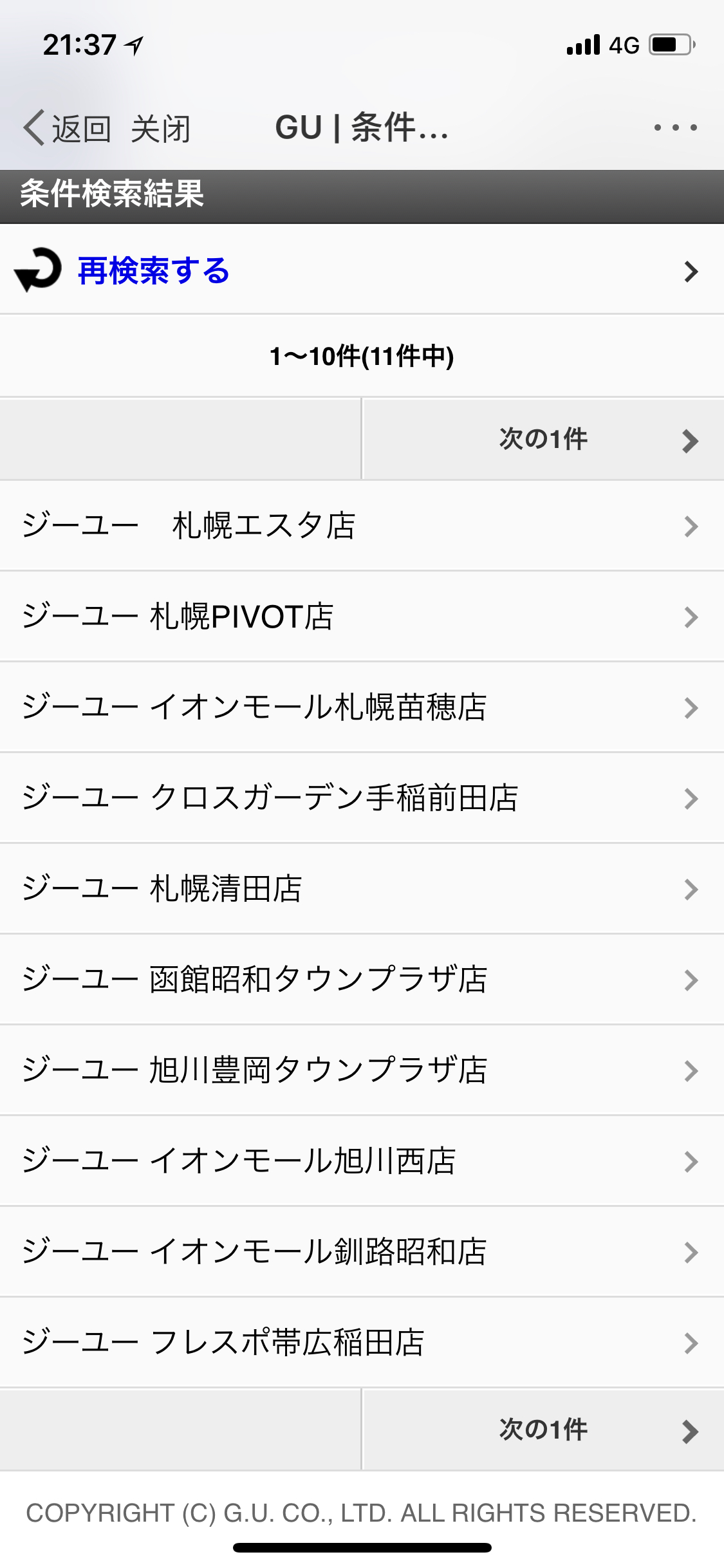724x1568 pixels.
Task: Tap the 关闭 close label
Action: coord(160,127)
